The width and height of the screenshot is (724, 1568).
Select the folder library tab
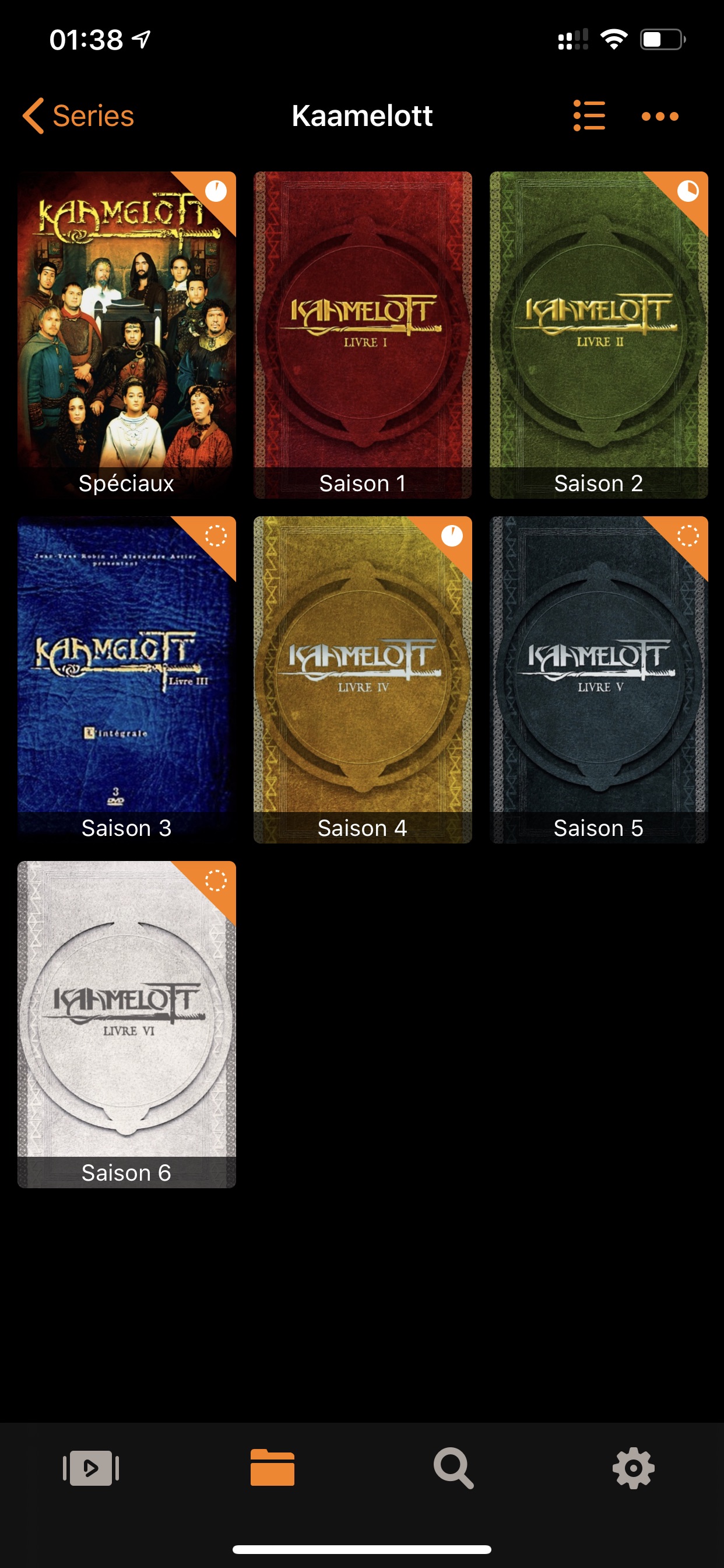point(272,1468)
